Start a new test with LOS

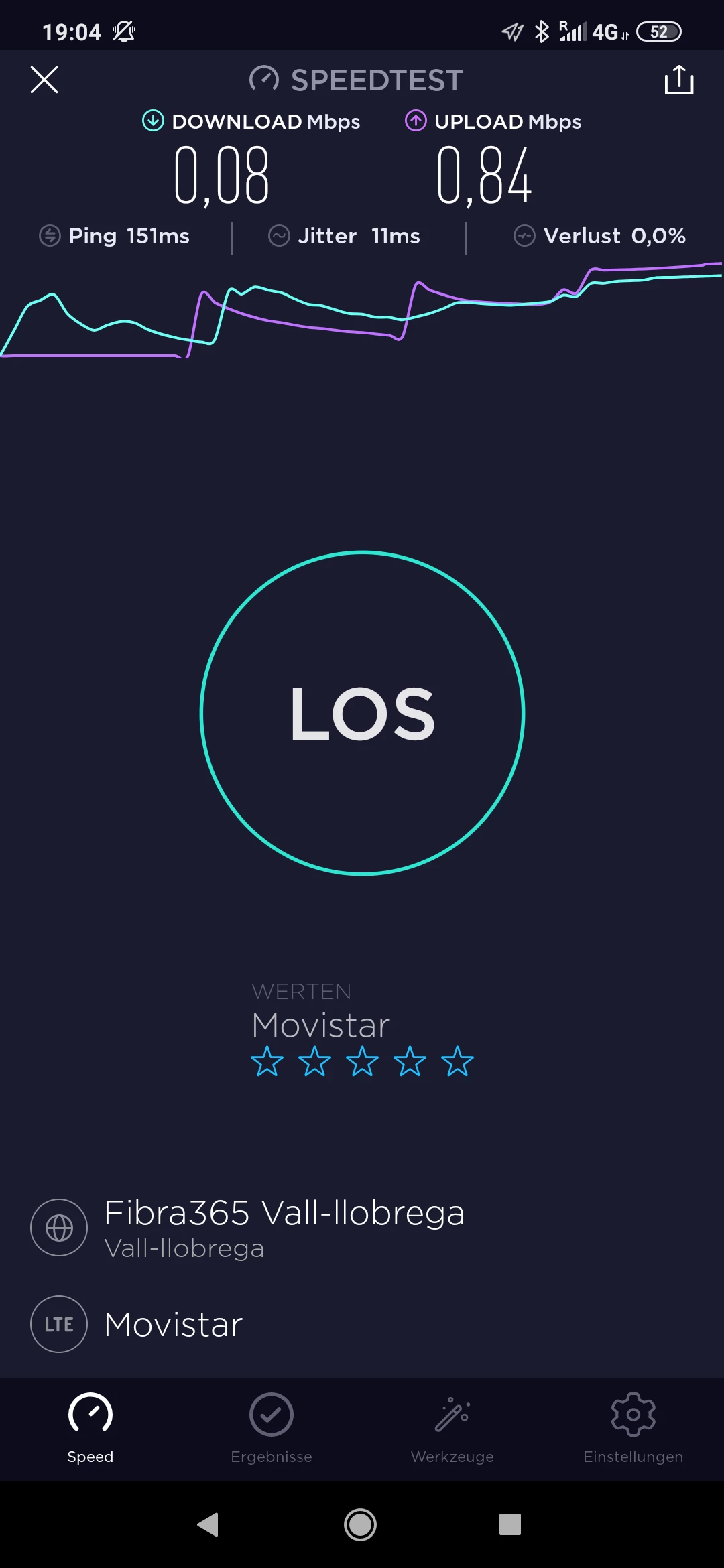[x=362, y=713]
